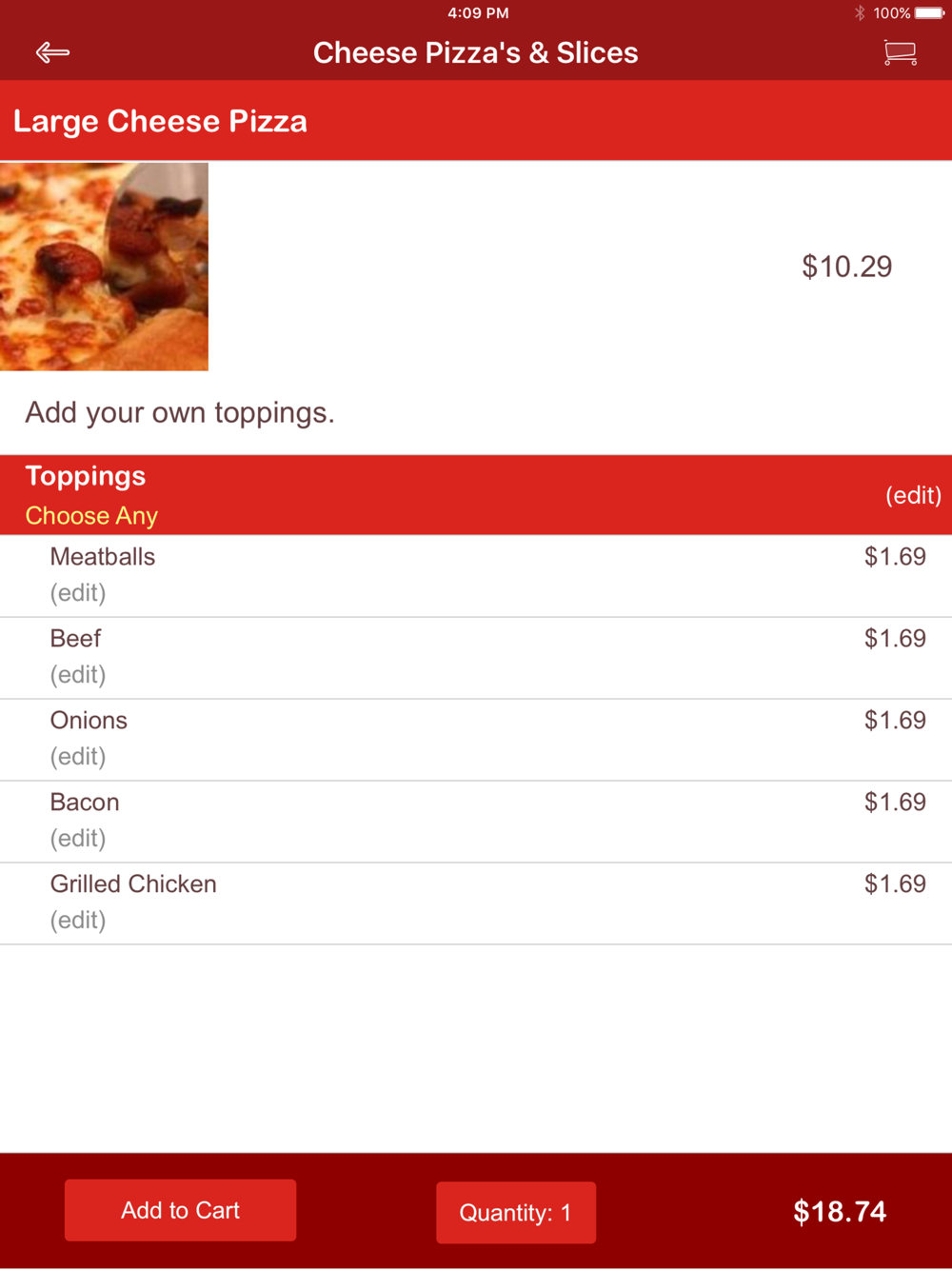952x1270 pixels.
Task: Go back with the arrow icon
Action: [52, 52]
